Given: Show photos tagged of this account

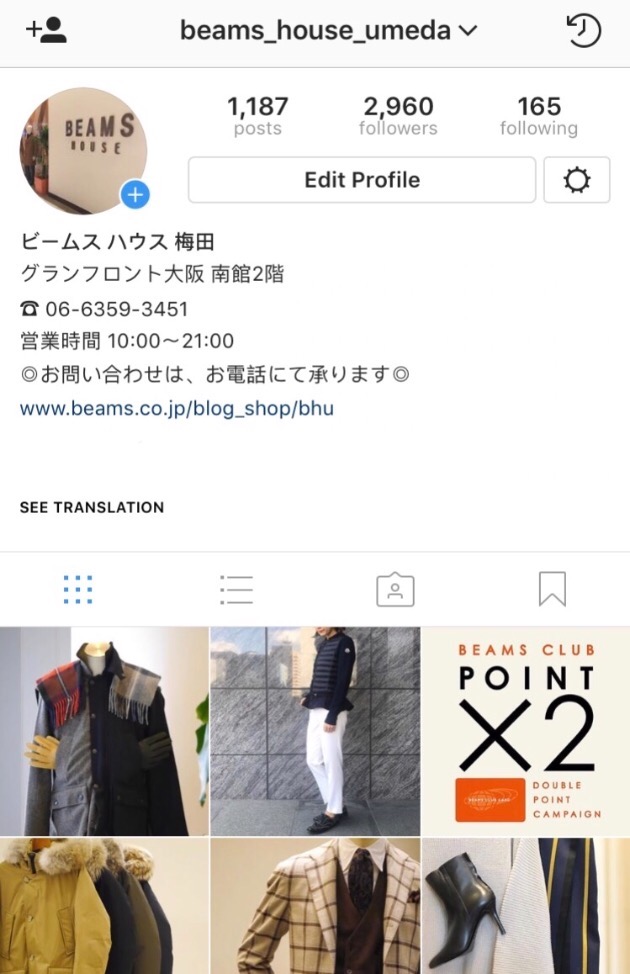Looking at the screenshot, I should 395,590.
